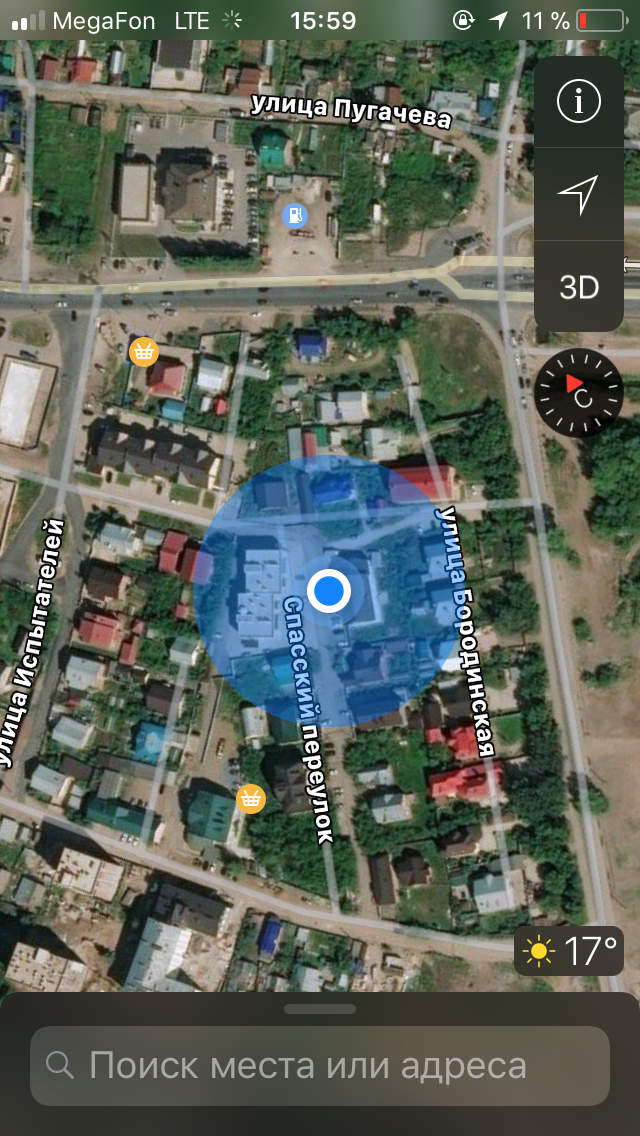
Task: Open the map info settings button
Action: 578,102
